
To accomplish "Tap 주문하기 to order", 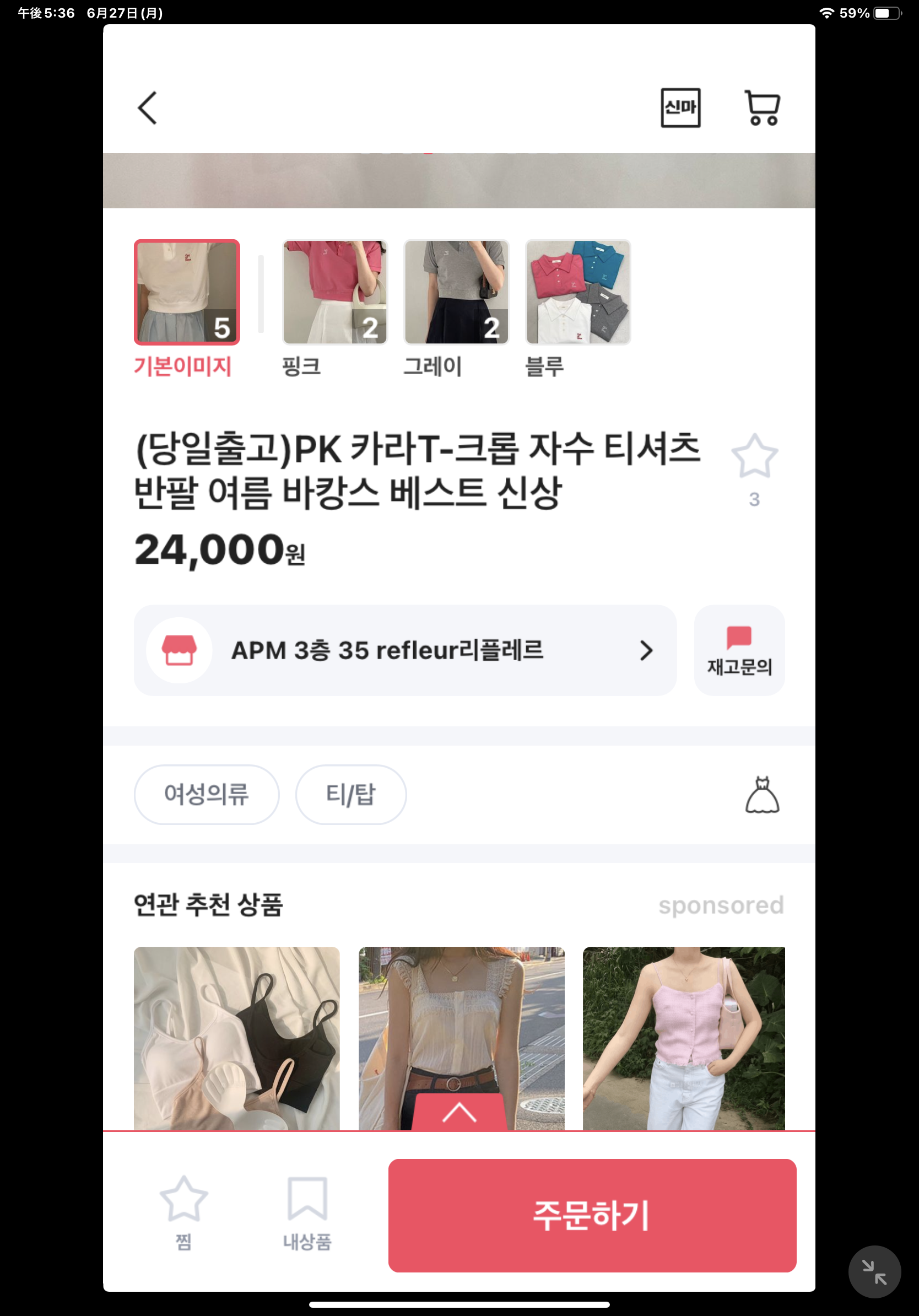I will (592, 1215).
